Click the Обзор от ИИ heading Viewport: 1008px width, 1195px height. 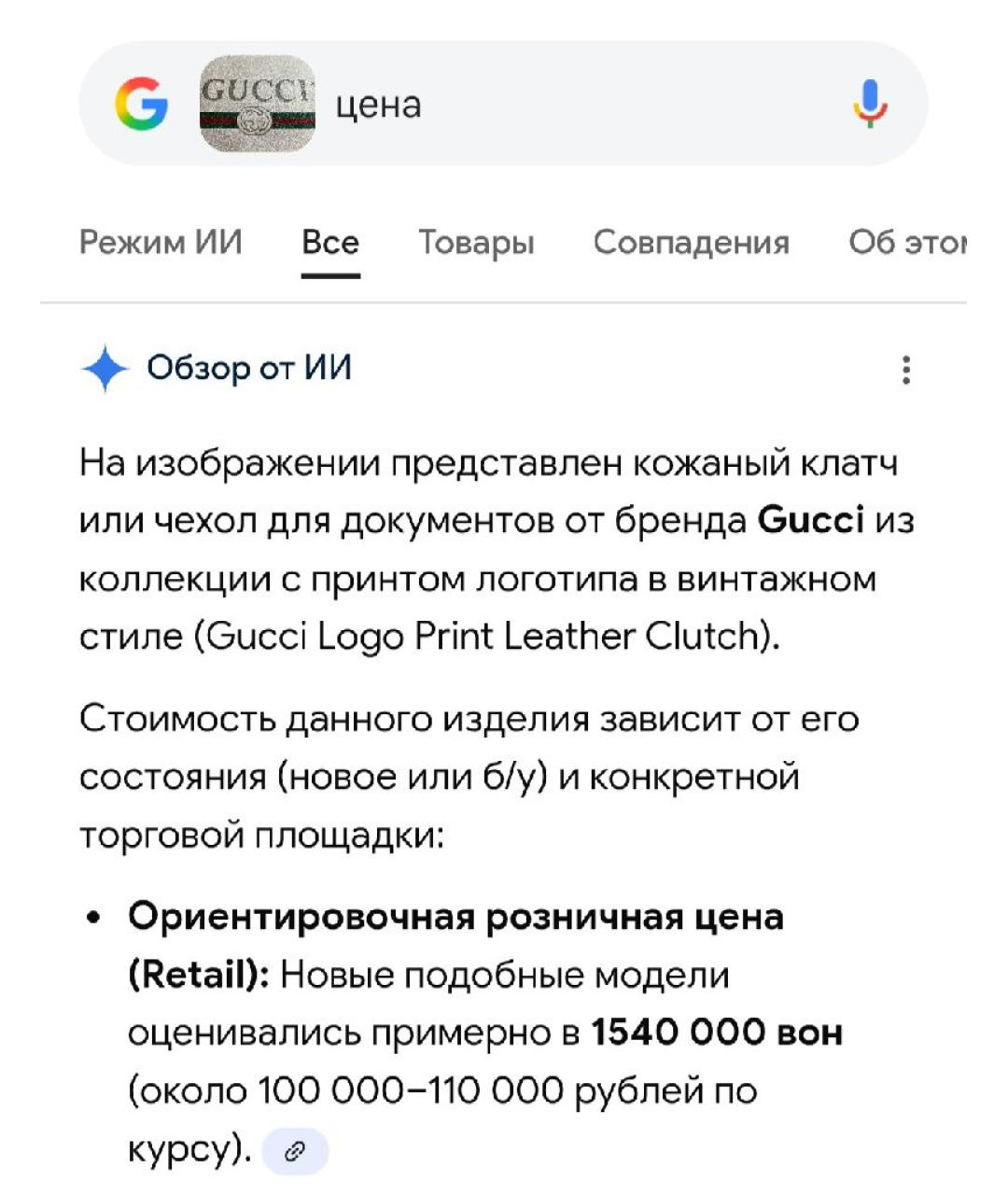click(x=248, y=368)
